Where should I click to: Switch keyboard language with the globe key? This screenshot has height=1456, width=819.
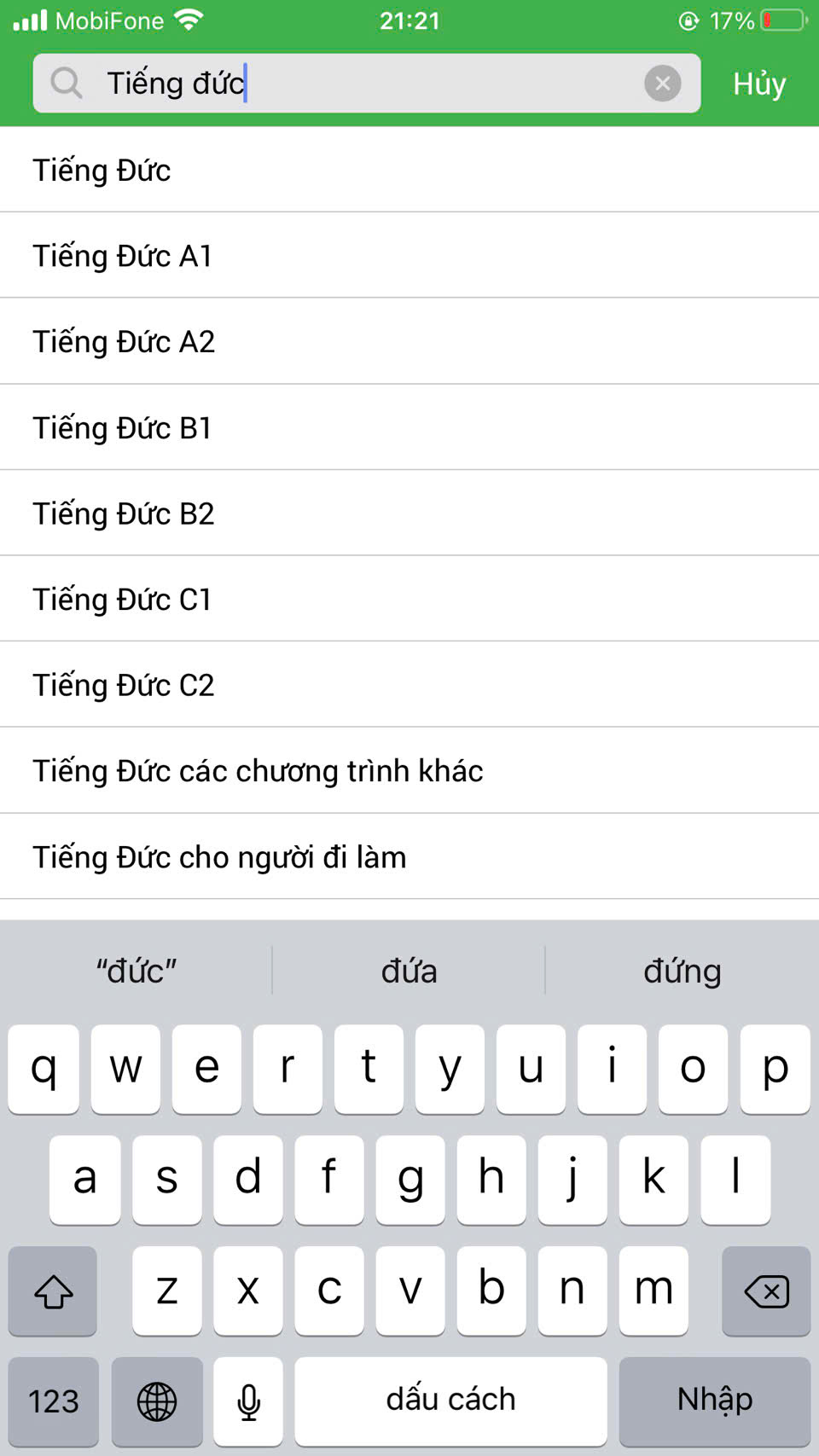click(157, 1400)
